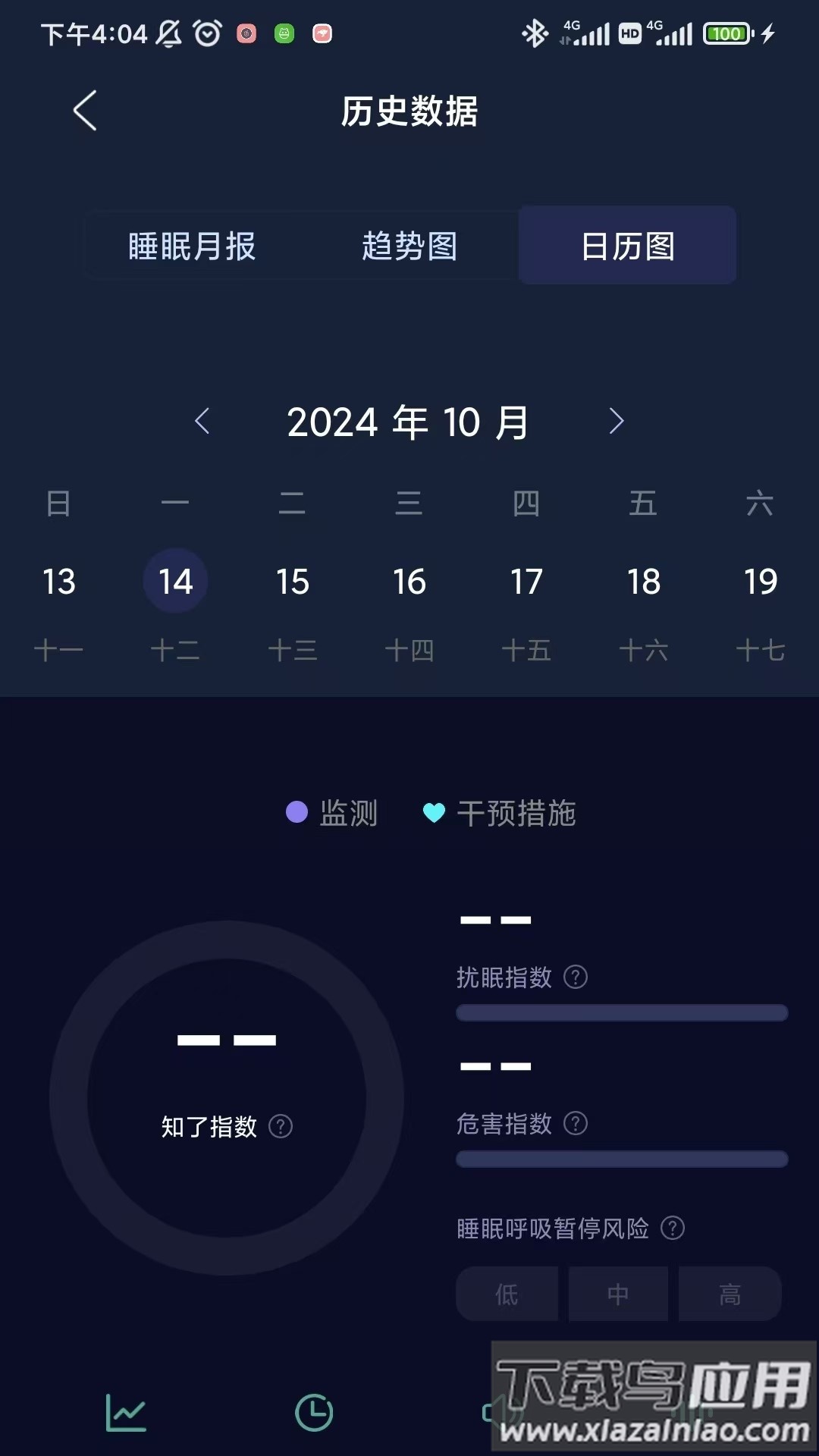Click the 扰眠指数 progress bar
Viewport: 819px width, 1456px height.
coord(622,1012)
